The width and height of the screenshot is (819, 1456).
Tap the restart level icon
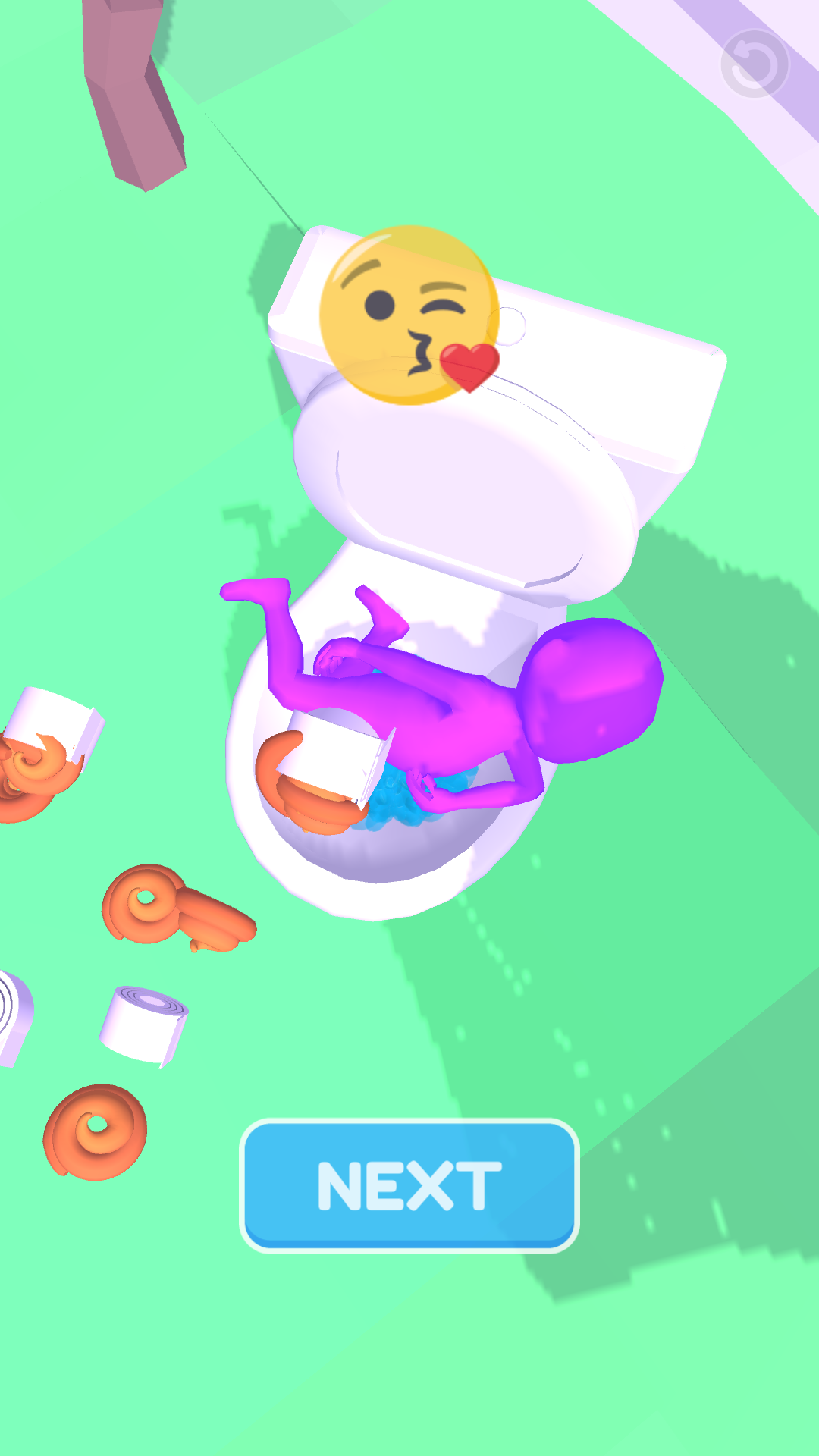coord(754,65)
